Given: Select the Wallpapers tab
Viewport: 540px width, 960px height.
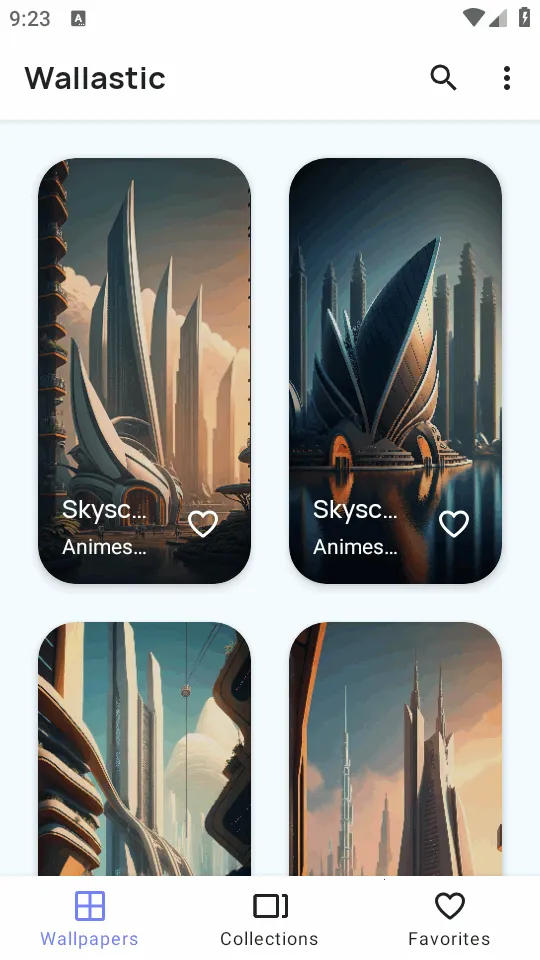Looking at the screenshot, I should (89, 919).
